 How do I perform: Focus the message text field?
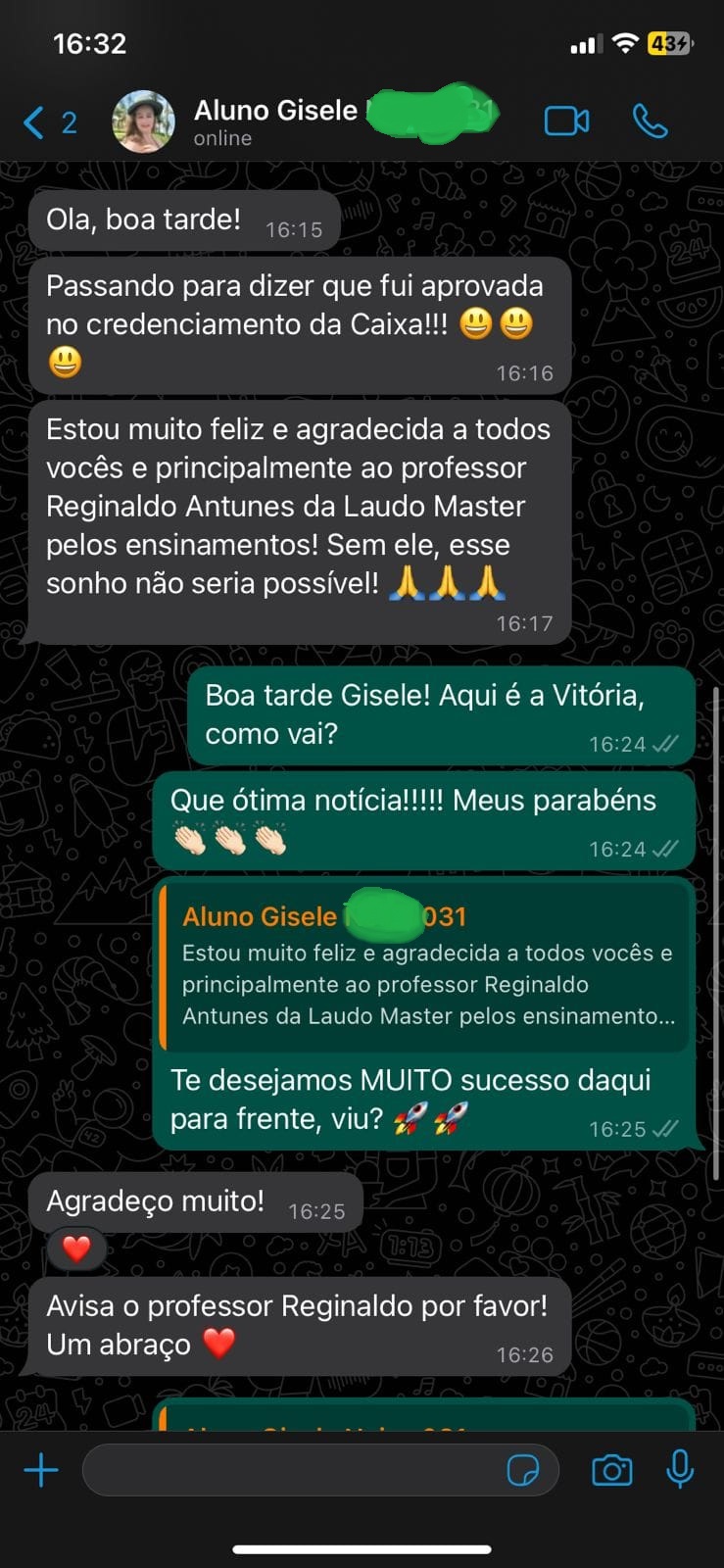pyautogui.click(x=294, y=1470)
